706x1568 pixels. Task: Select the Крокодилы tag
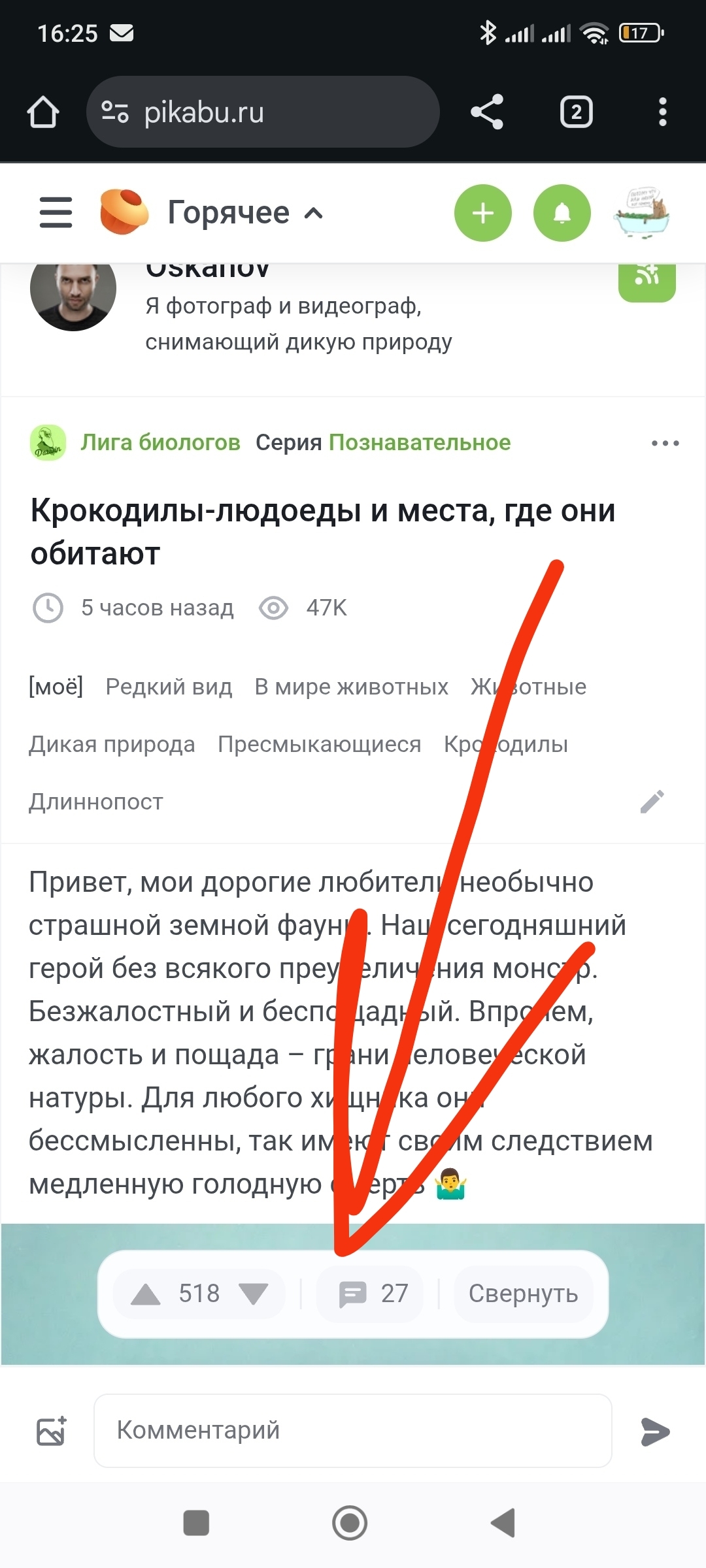pos(505,744)
